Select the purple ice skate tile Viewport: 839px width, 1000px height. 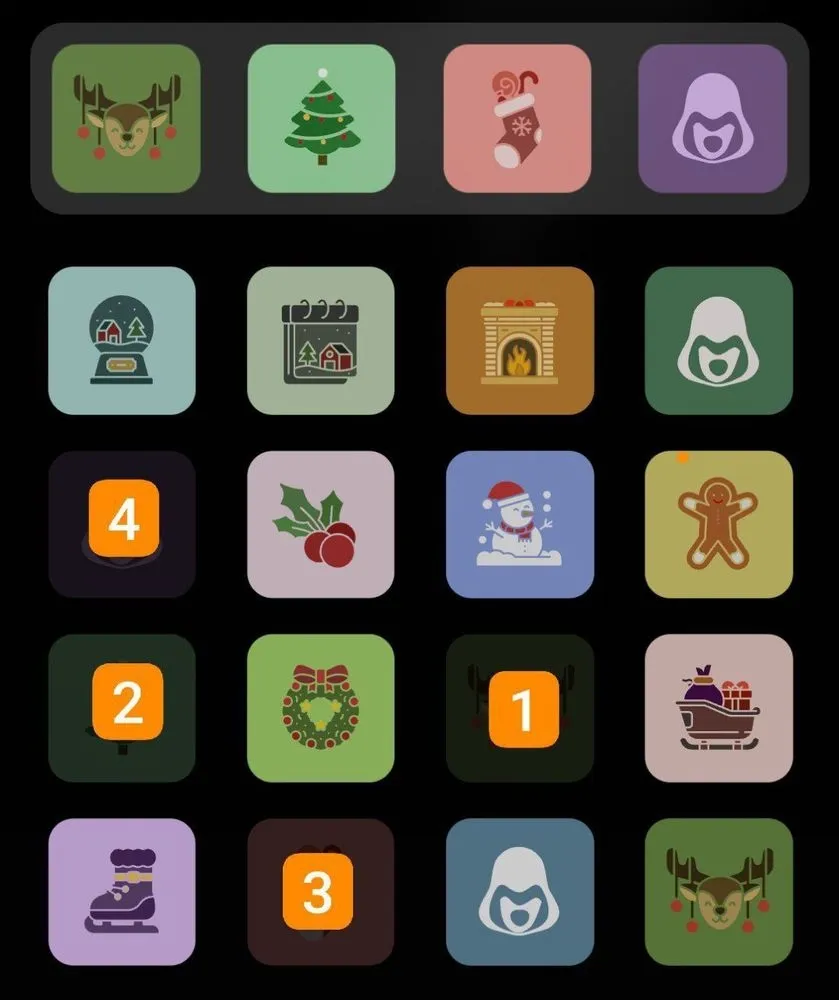[x=122, y=892]
